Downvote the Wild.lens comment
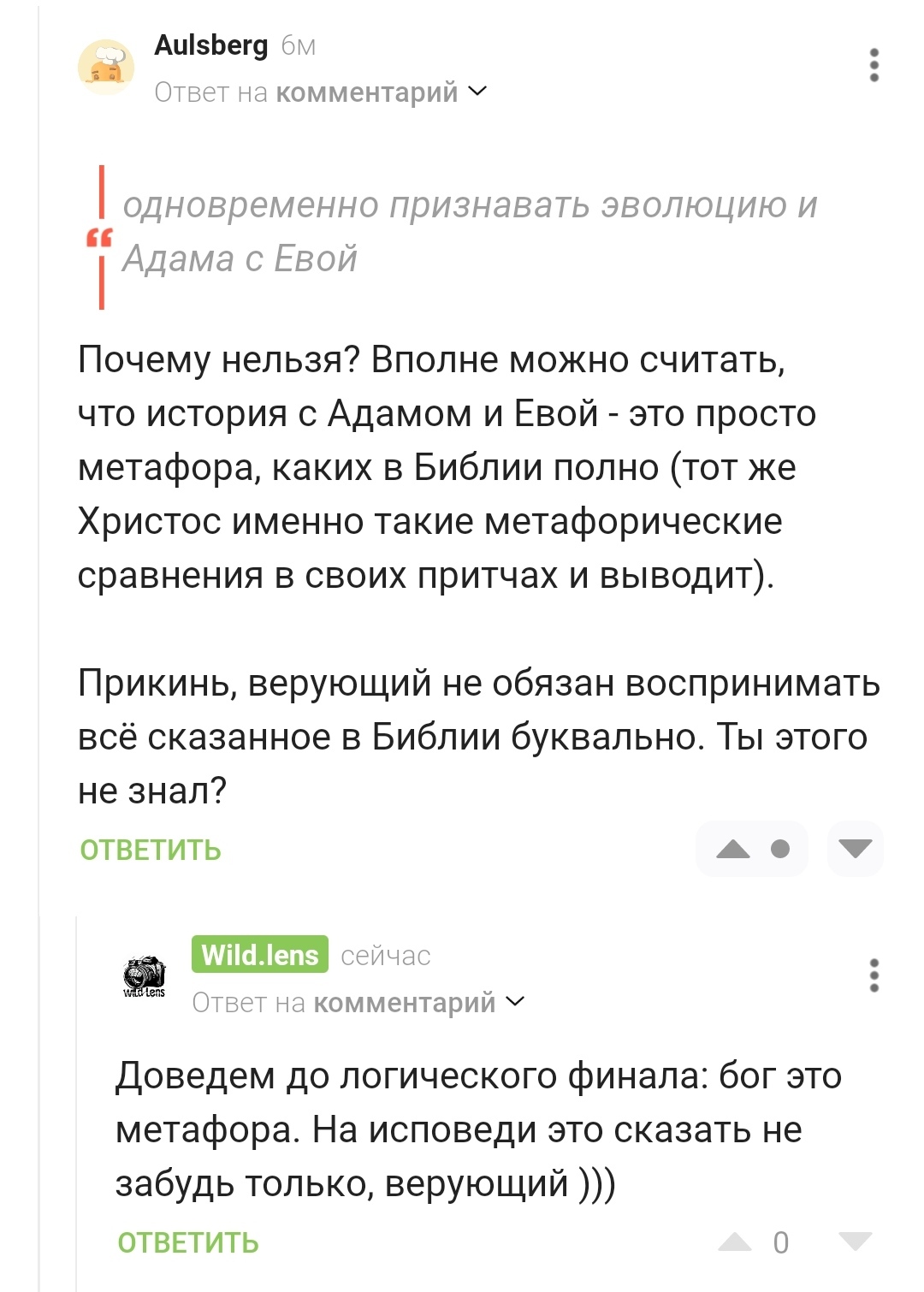This screenshot has height=1292, width=924. pos(855,1242)
